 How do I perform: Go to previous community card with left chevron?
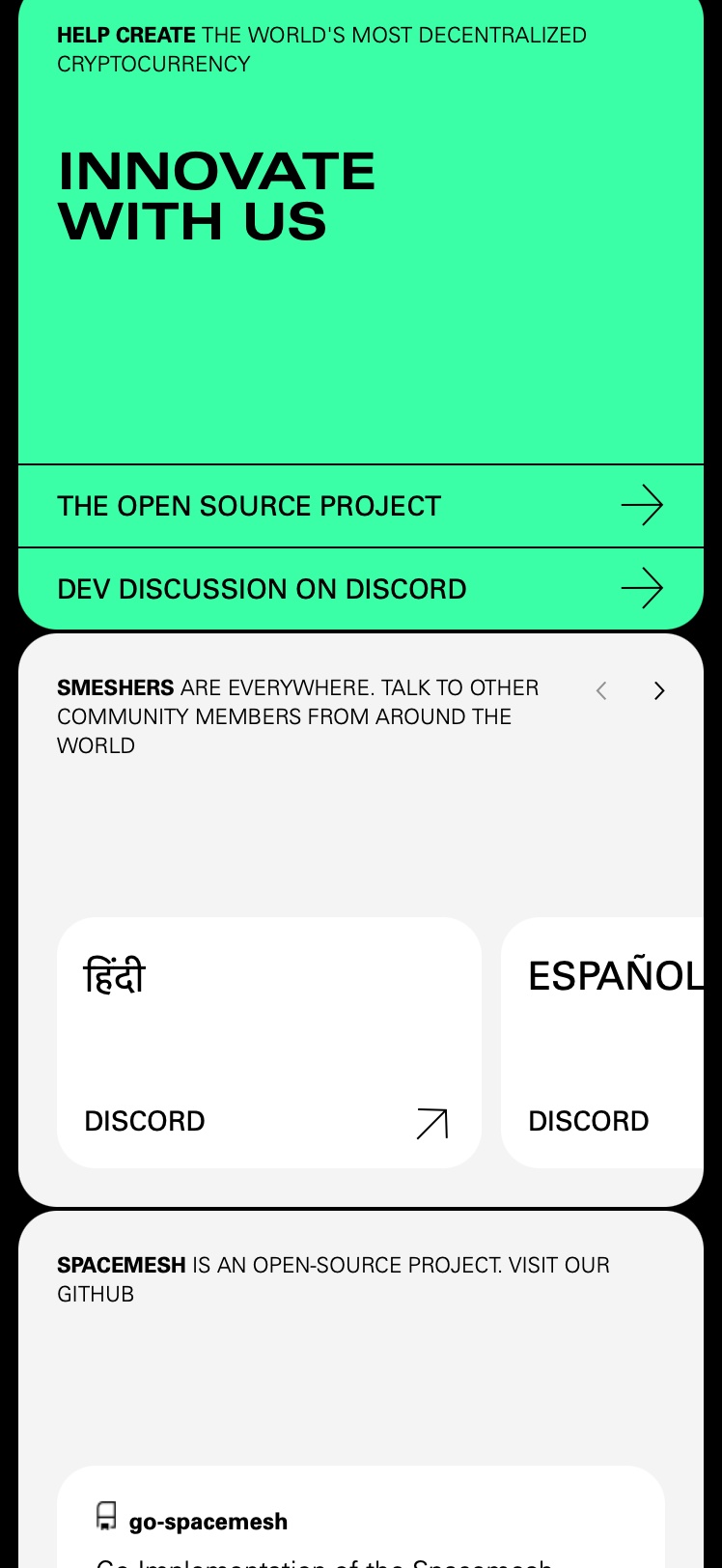pos(601,690)
